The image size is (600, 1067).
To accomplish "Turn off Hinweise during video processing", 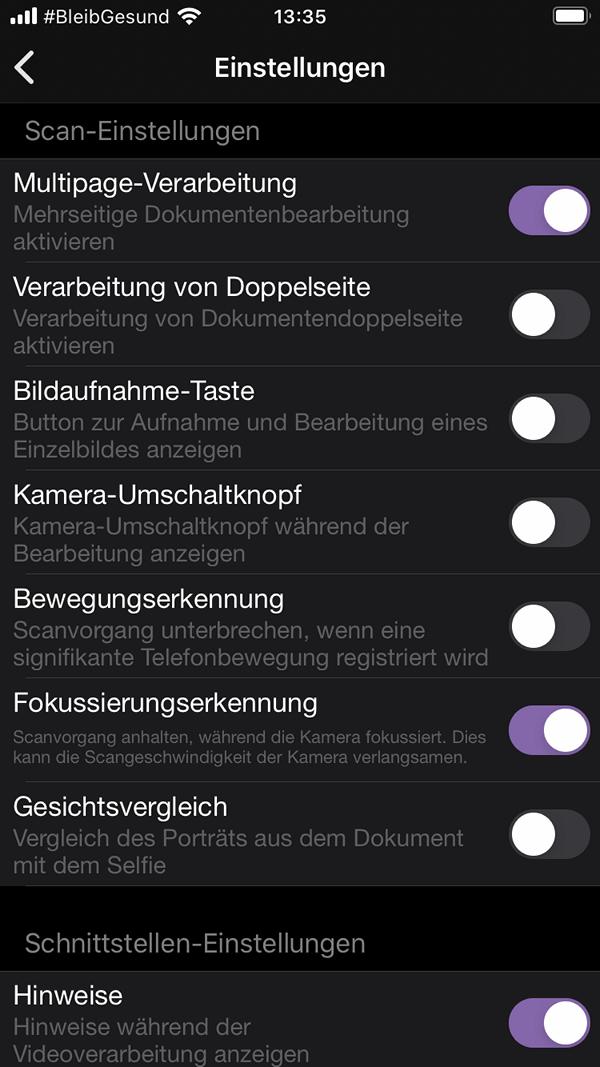I will click(549, 1023).
